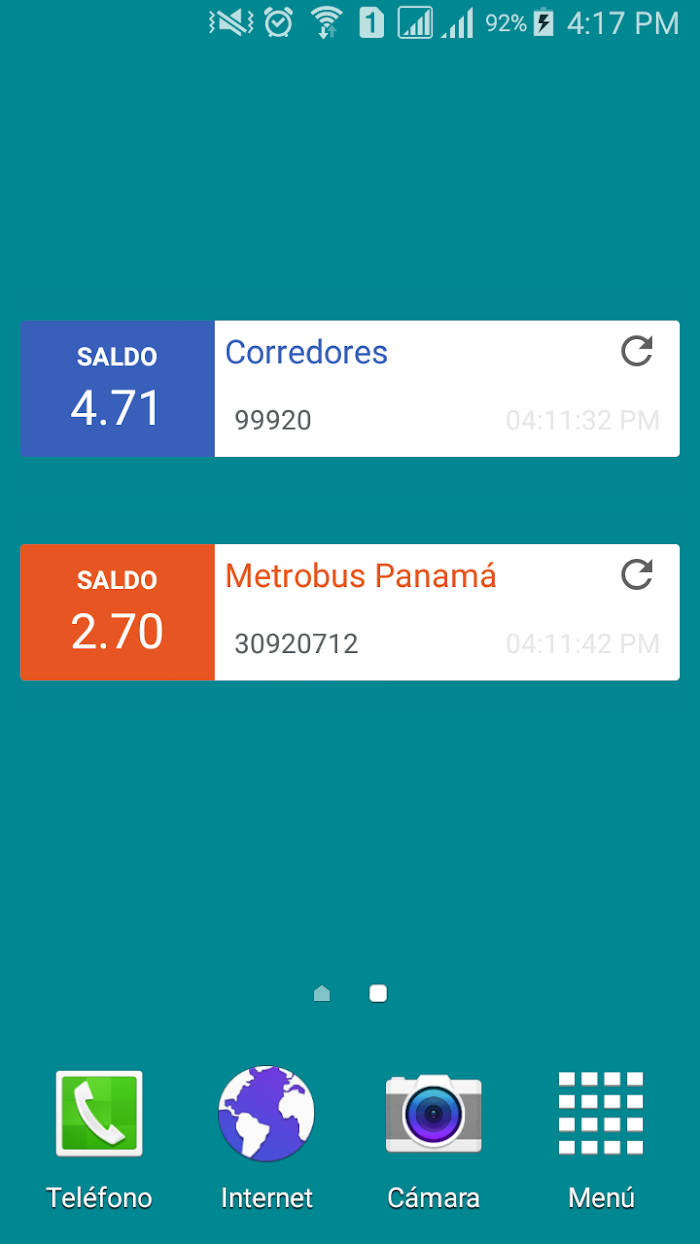
Task: Open the Metrobus Panamá balance widget
Action: (350, 612)
